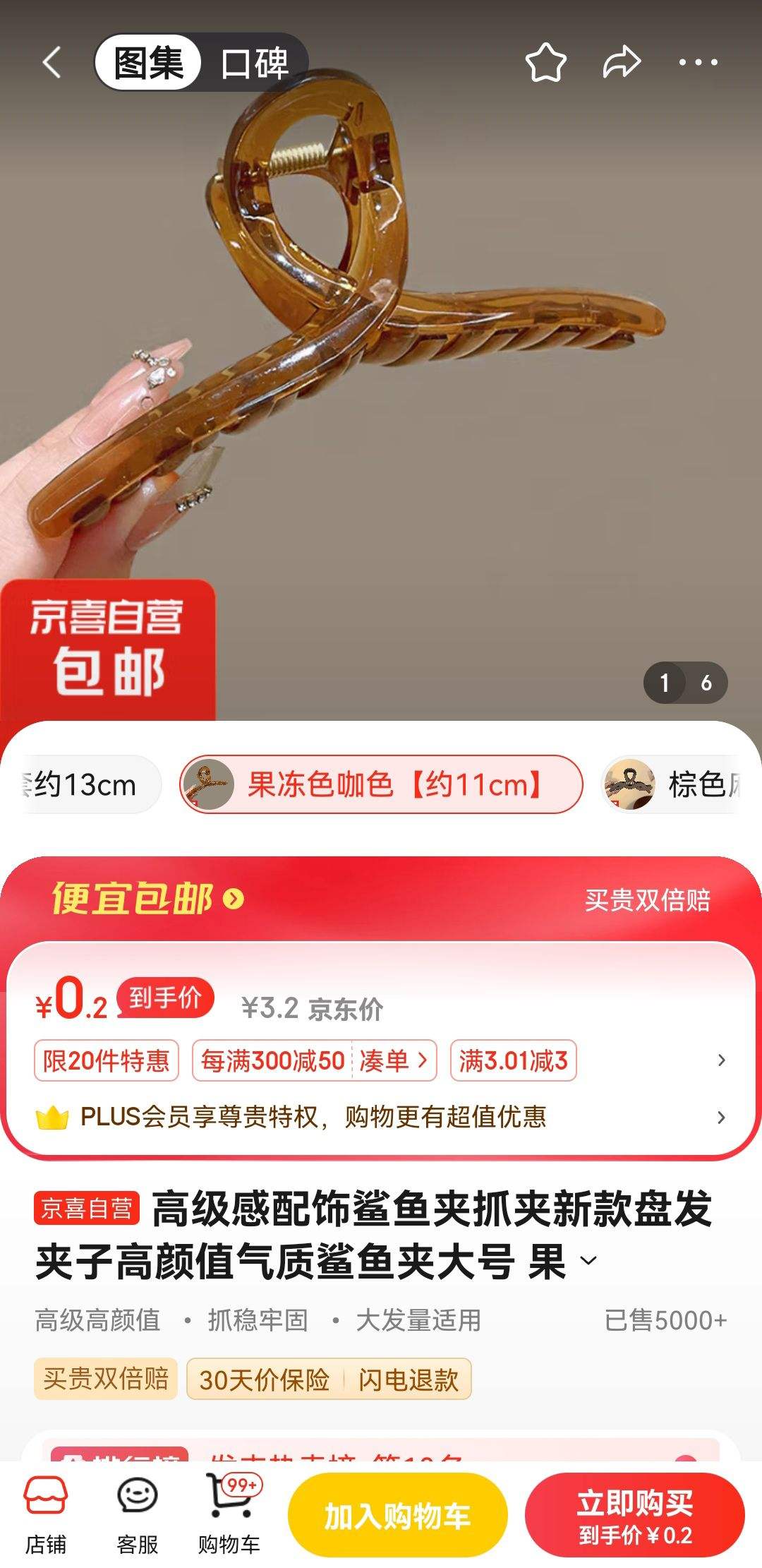Image resolution: width=762 pixels, height=1568 pixels.
Task: View the 30天价保险 闪电退款 service details
Action: pyautogui.click(x=329, y=1379)
